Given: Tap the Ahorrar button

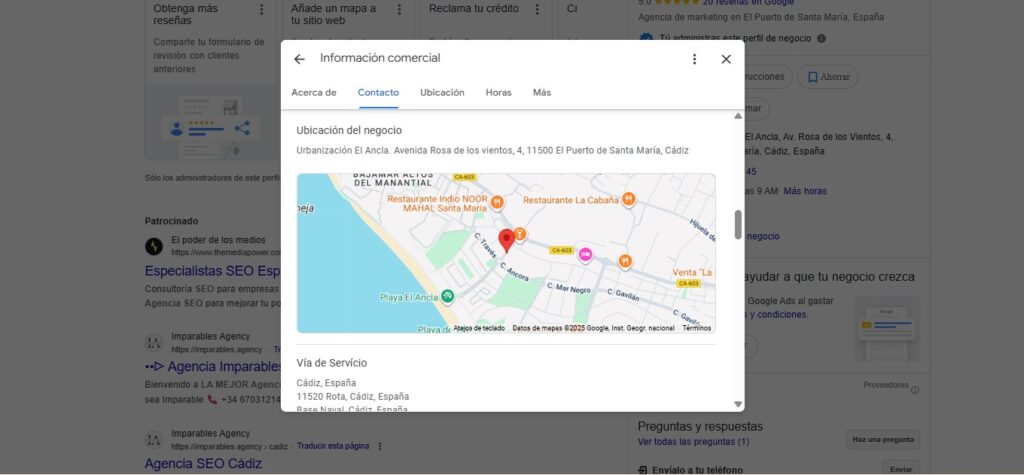Looking at the screenshot, I should tap(829, 77).
